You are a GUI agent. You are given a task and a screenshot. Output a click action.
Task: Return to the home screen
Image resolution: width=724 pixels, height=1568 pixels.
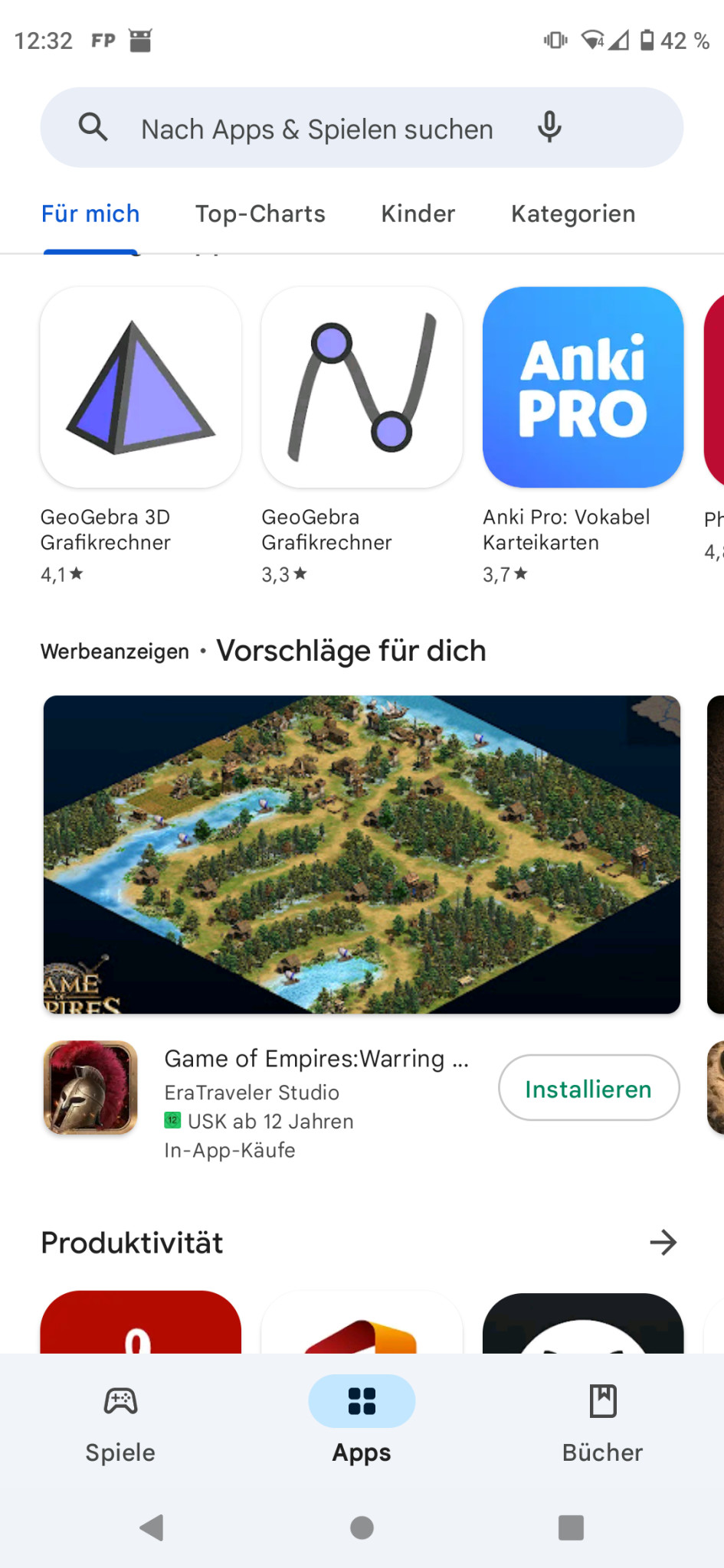coord(362,1527)
